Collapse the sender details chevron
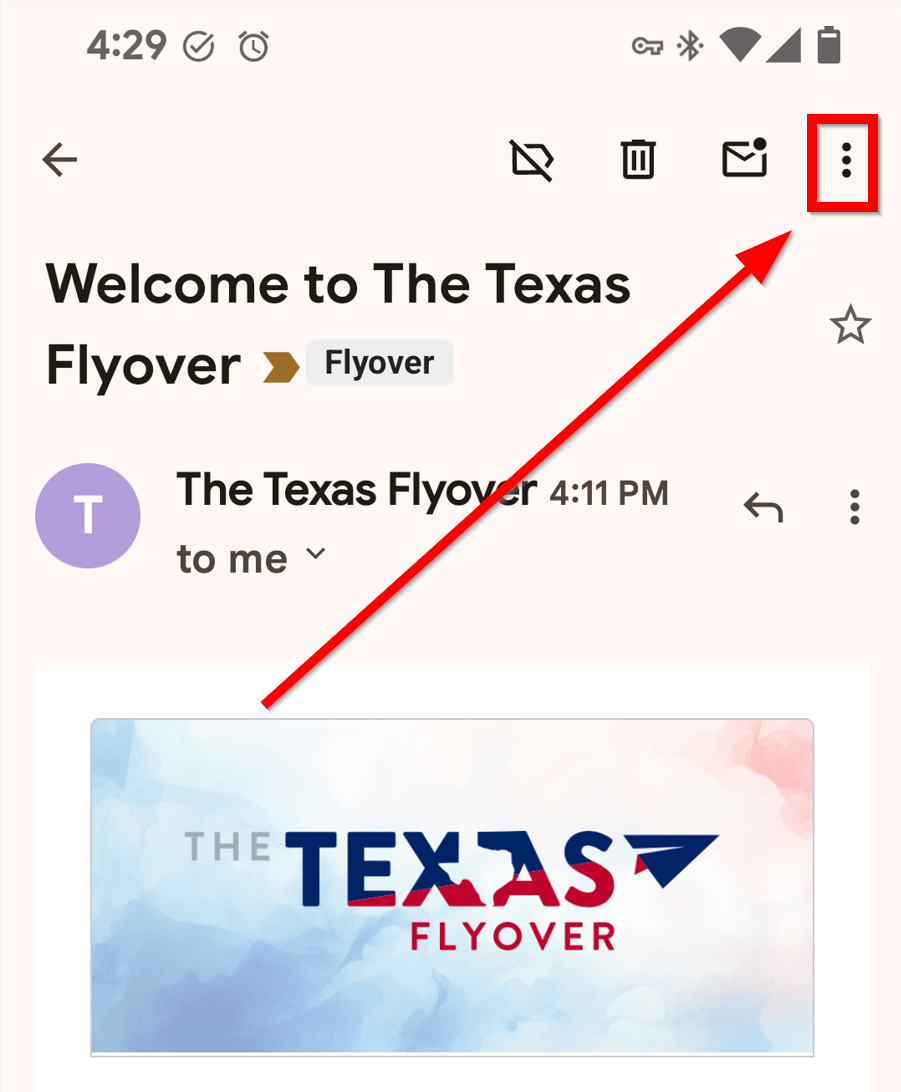Viewport: 901px width, 1092px height. tap(316, 557)
